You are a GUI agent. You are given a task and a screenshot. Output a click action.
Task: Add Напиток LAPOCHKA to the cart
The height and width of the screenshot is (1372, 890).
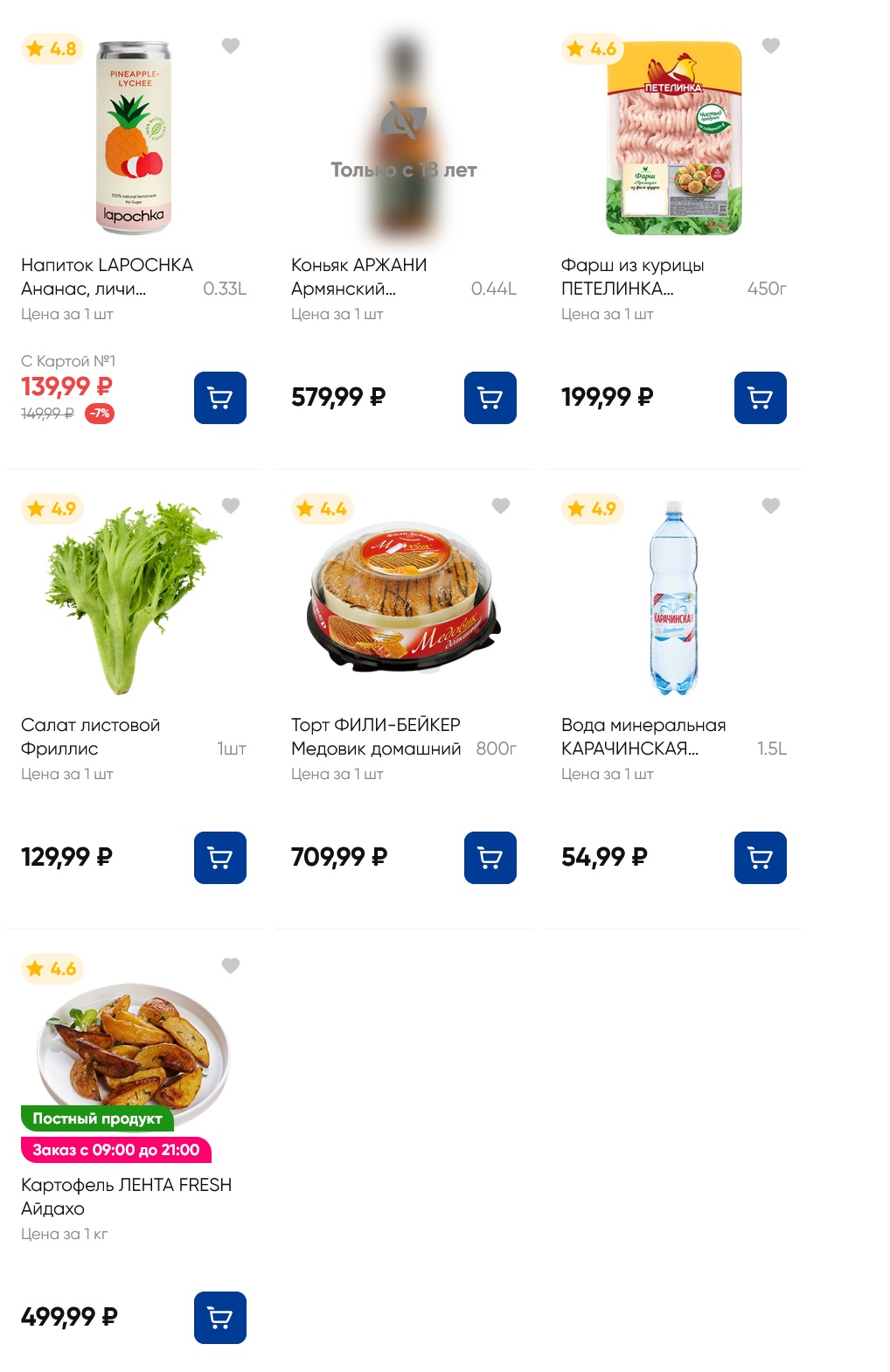coord(220,398)
